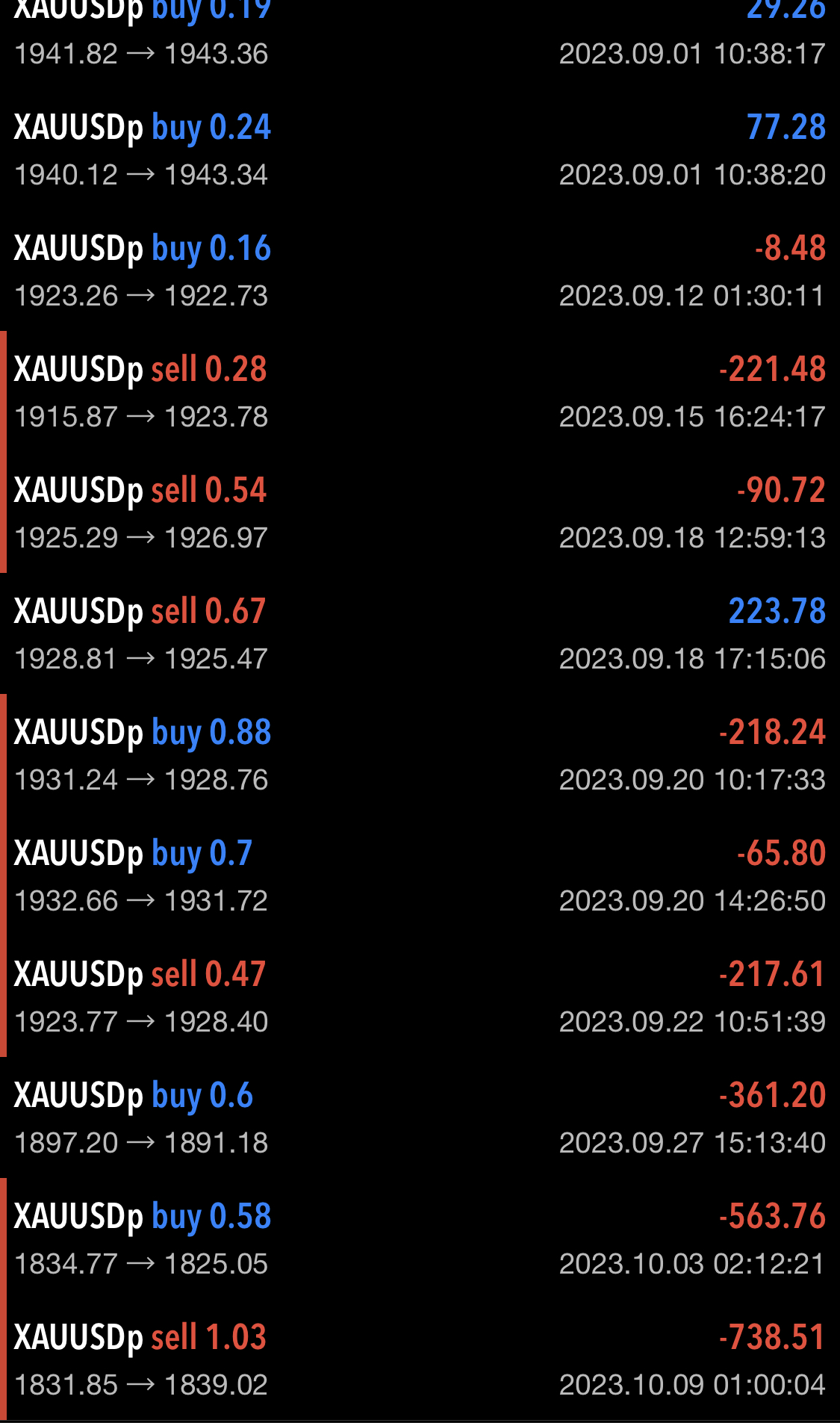Expand the XAUUSDp buy 0.24 trade
This screenshot has width=840, height=1423.
coord(420,150)
